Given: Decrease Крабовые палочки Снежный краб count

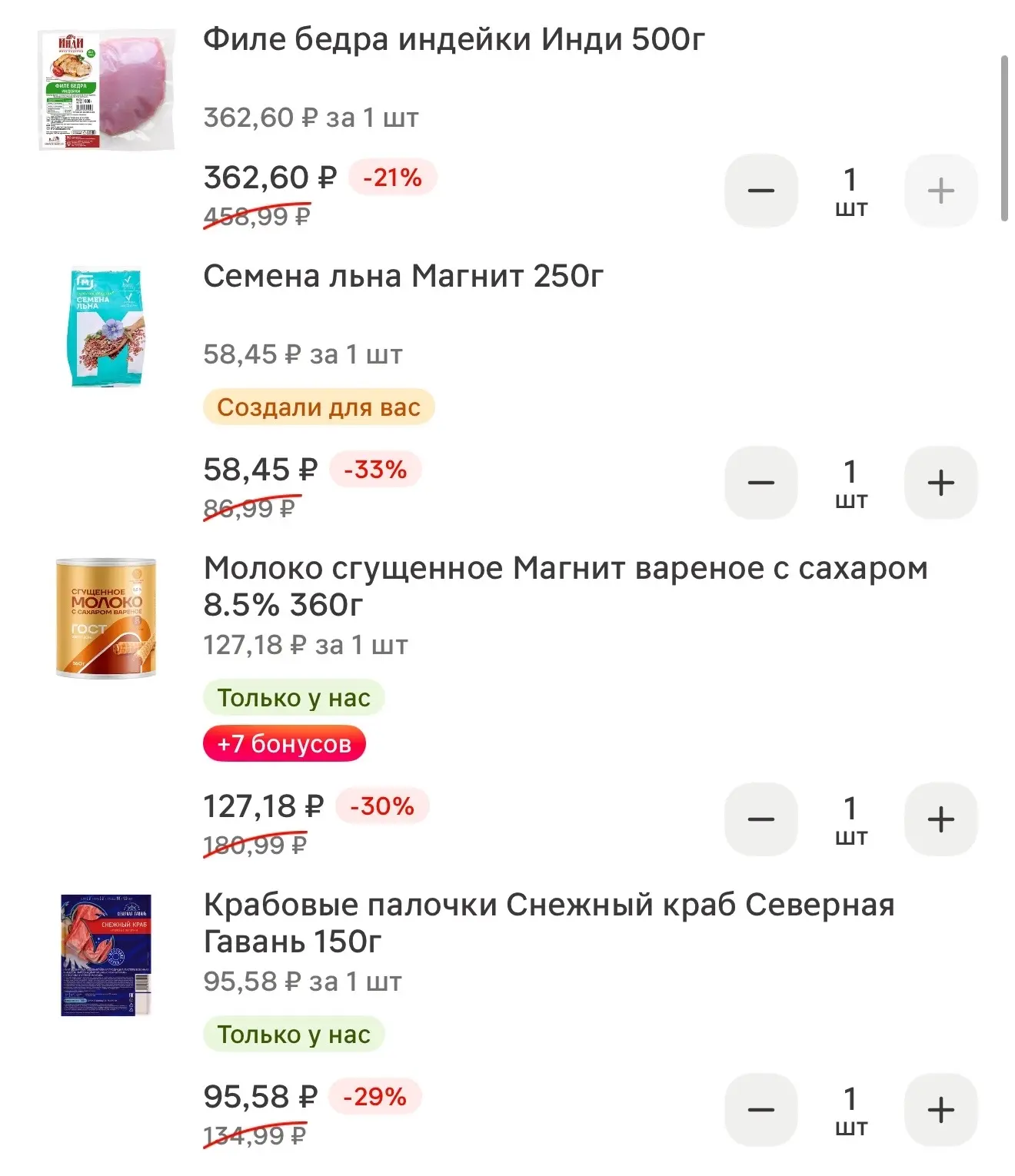Looking at the screenshot, I should 760,1110.
